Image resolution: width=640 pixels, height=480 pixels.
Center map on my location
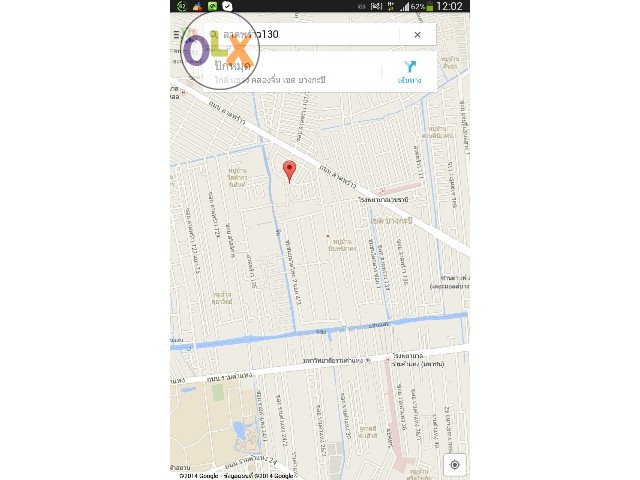[x=455, y=464]
